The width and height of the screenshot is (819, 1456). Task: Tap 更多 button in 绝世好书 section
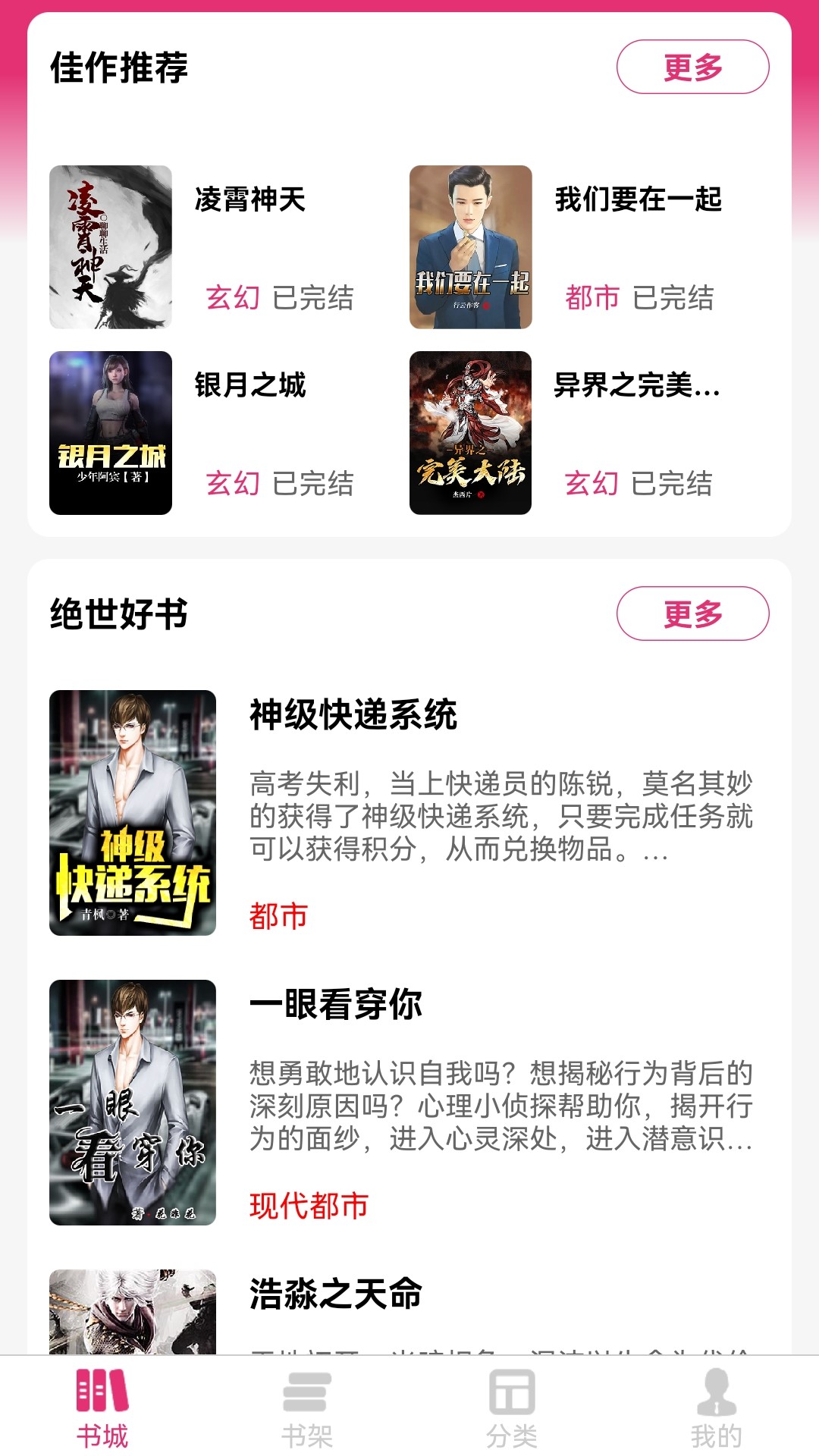[x=692, y=613]
